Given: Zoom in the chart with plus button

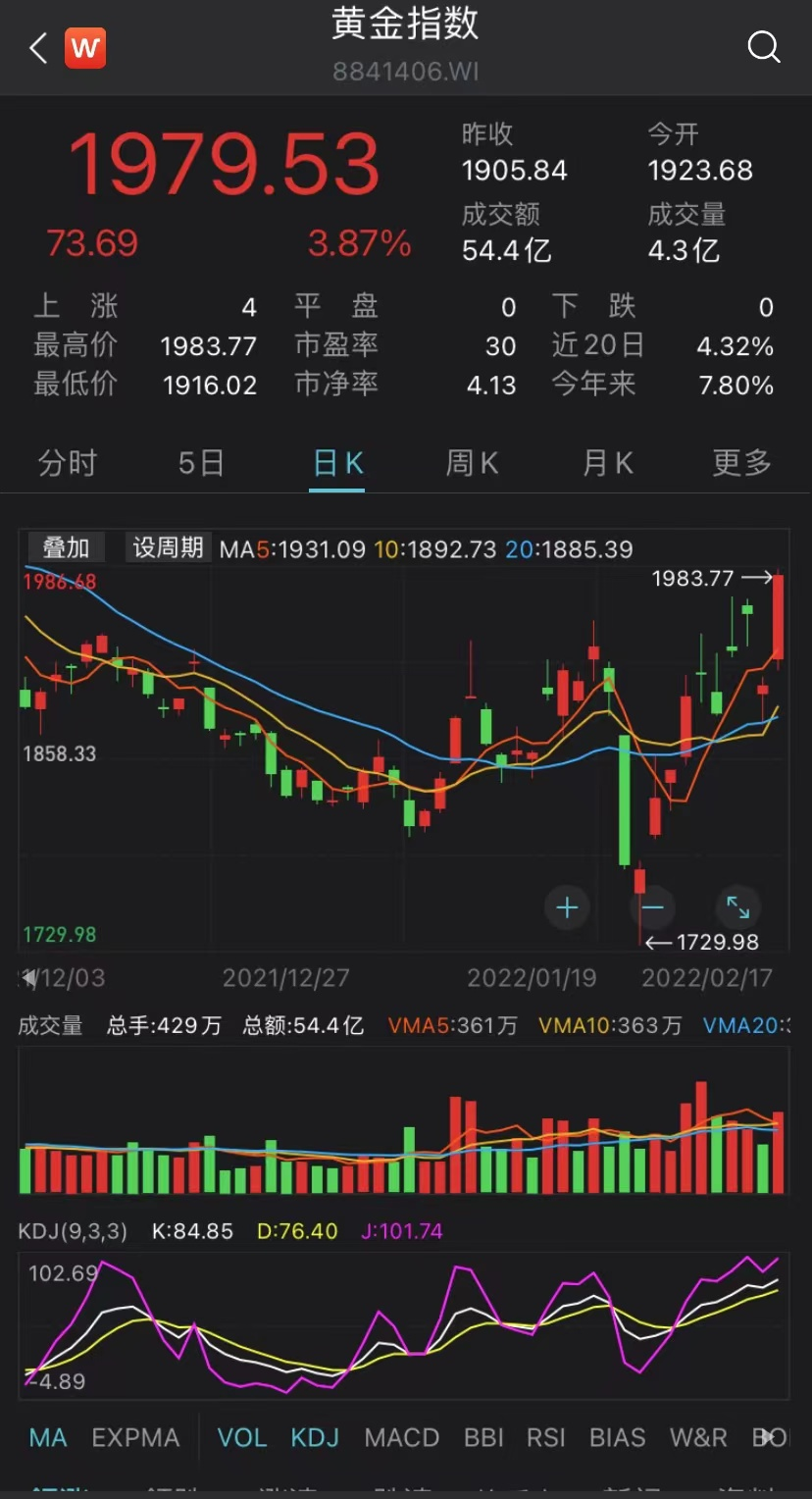Looking at the screenshot, I should [567, 907].
